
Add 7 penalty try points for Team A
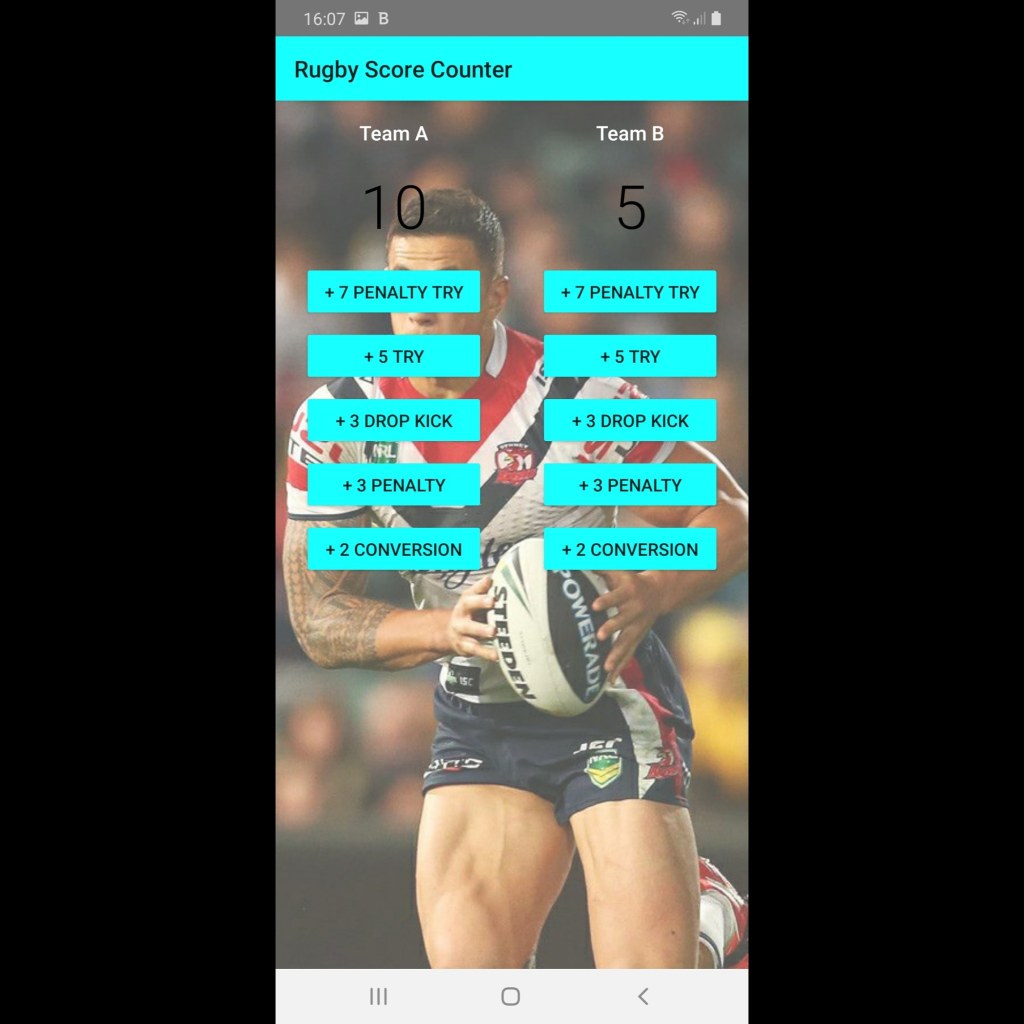click(x=393, y=292)
